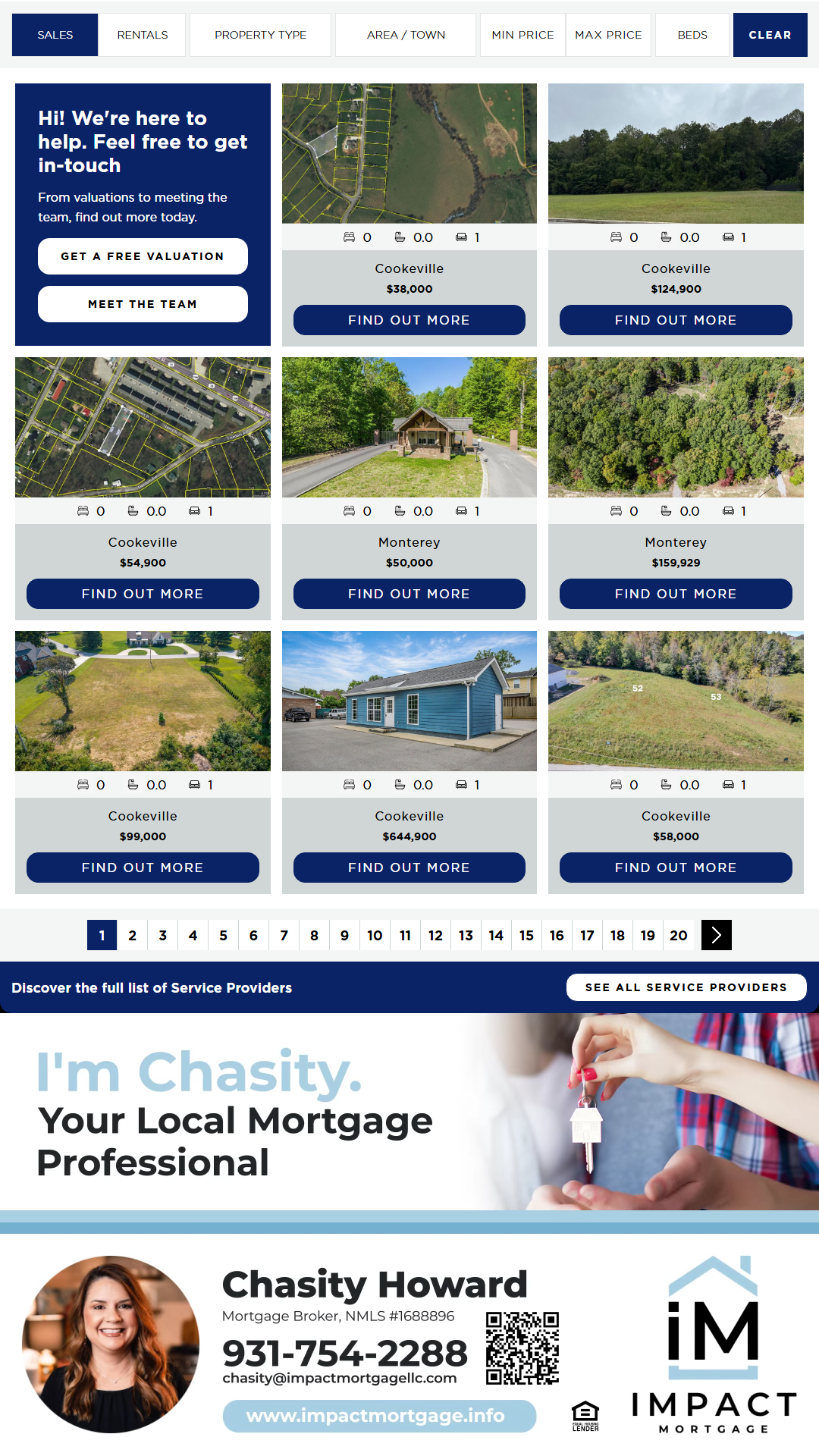819x1456 pixels.
Task: Find out more on $38,000 Cookeville listing
Action: pos(409,320)
